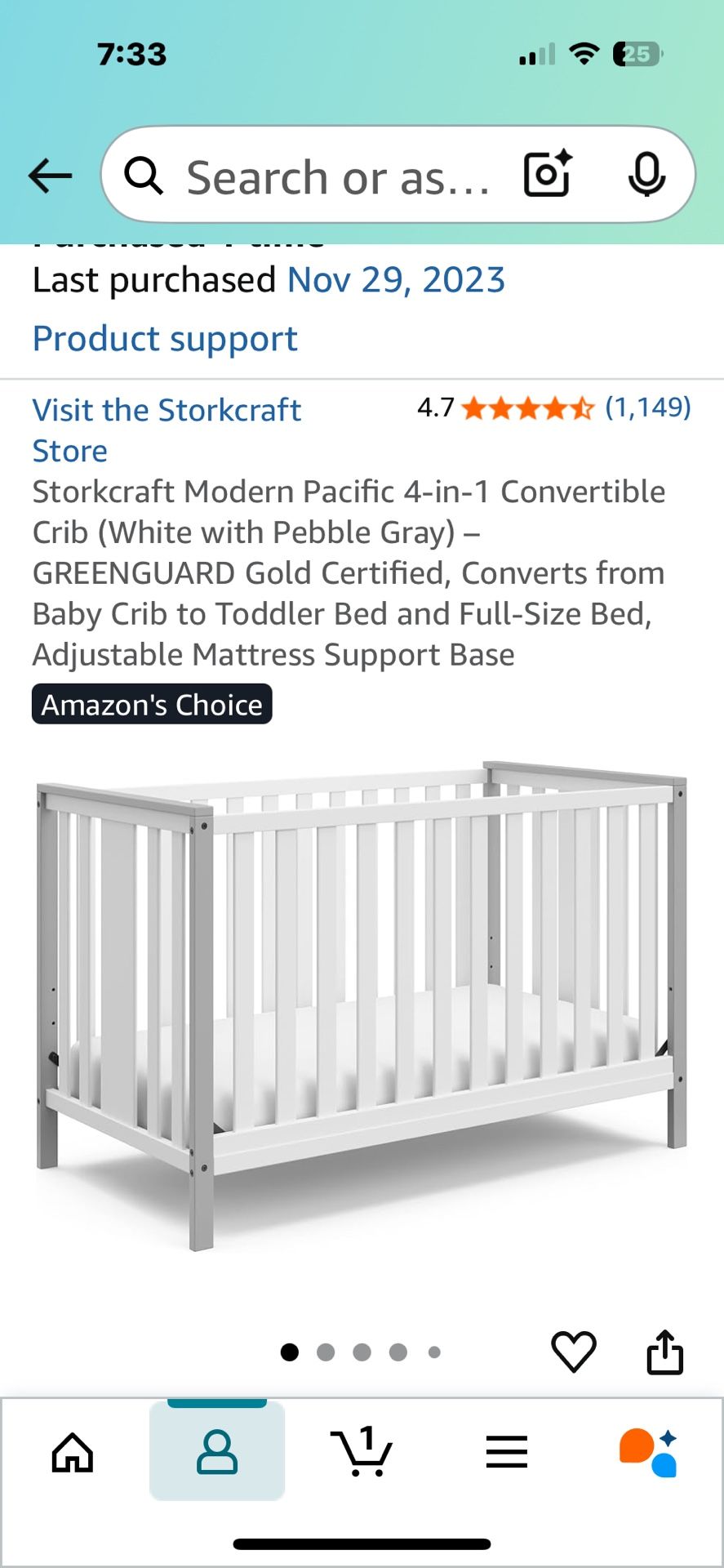Tap the search field

tap(335, 177)
